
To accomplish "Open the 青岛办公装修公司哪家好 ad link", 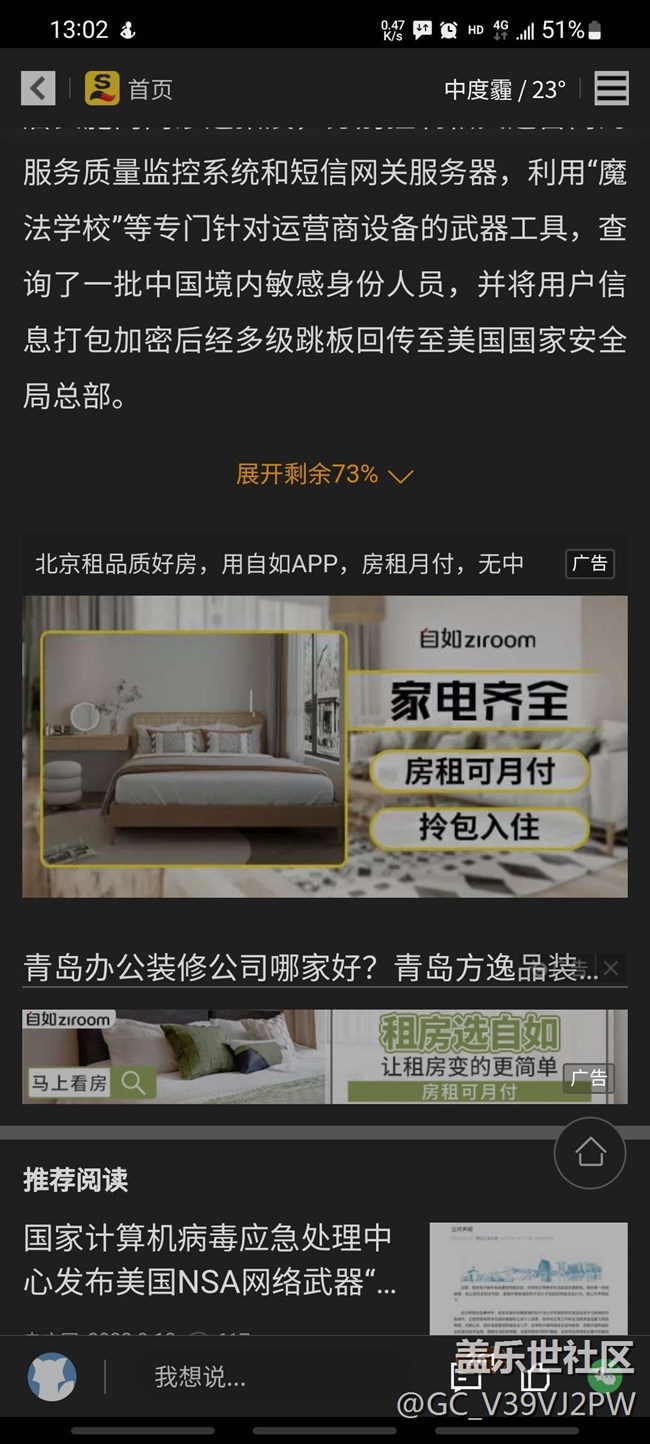I will (300, 968).
